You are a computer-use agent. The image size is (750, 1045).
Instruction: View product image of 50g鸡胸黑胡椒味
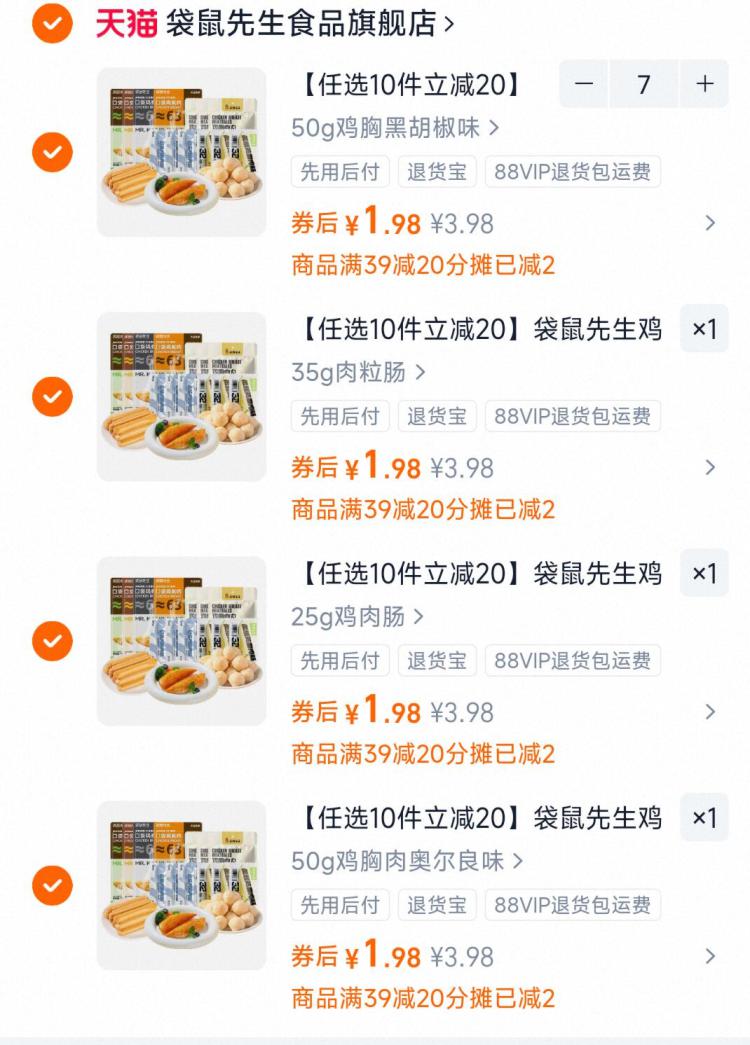(x=182, y=153)
